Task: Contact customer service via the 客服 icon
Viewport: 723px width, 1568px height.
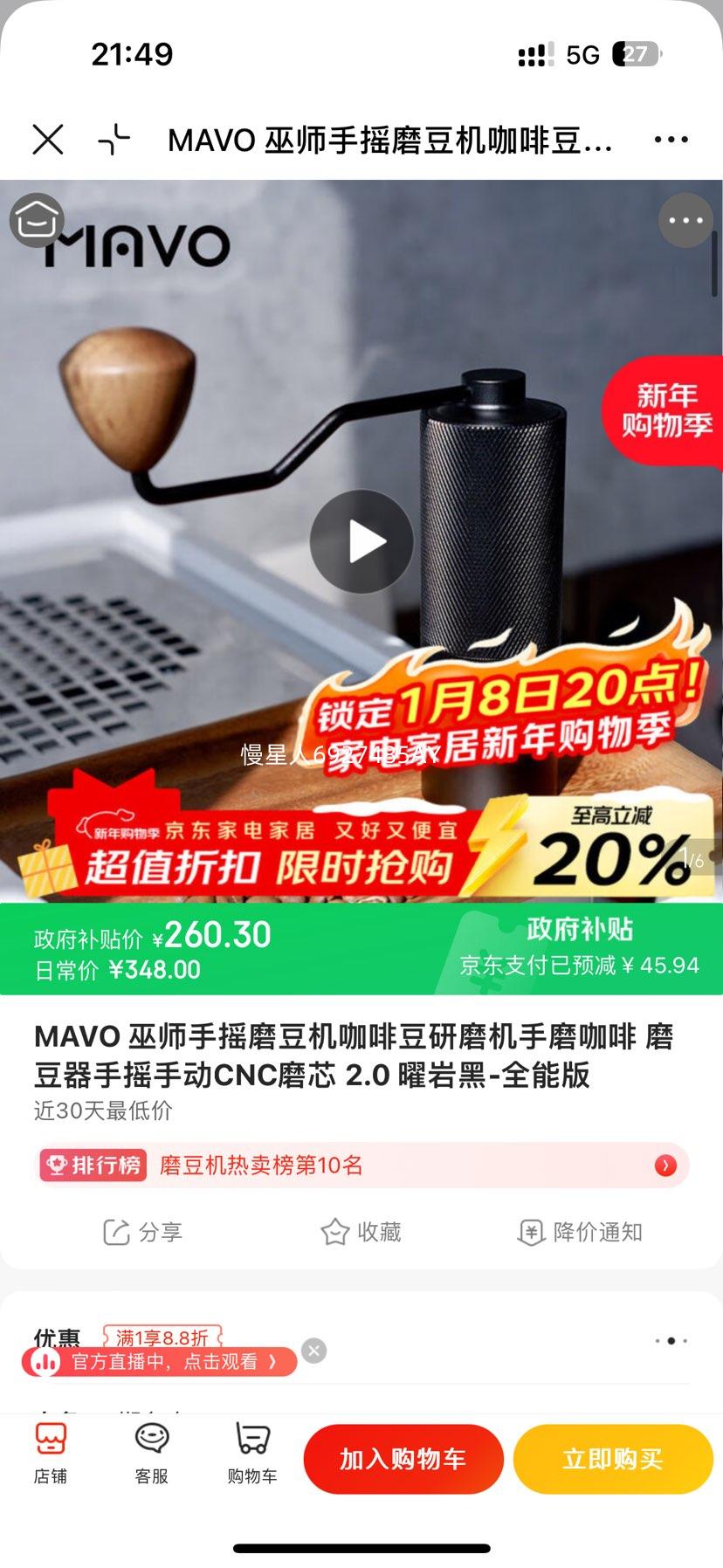Action: coord(150,1454)
